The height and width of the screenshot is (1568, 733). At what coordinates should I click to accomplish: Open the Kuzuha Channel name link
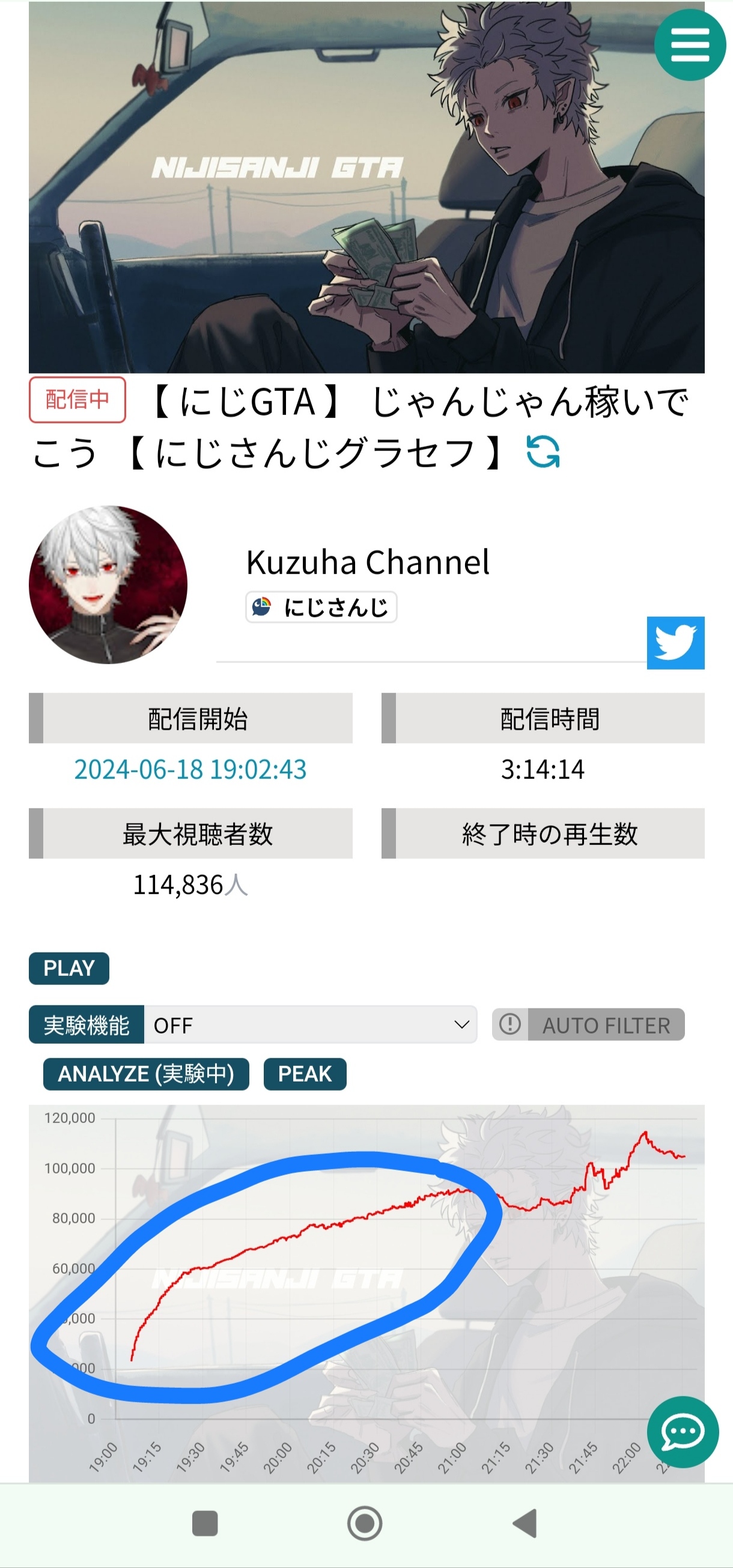point(368,562)
